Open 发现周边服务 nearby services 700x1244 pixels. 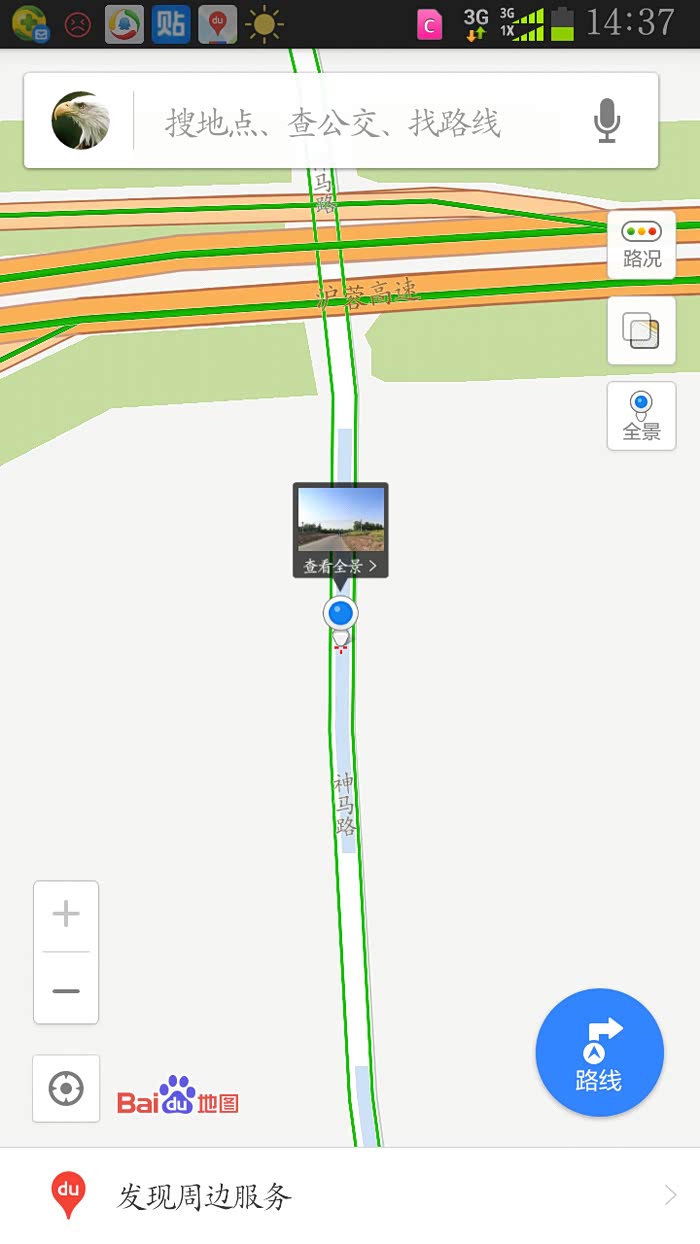[350, 1196]
